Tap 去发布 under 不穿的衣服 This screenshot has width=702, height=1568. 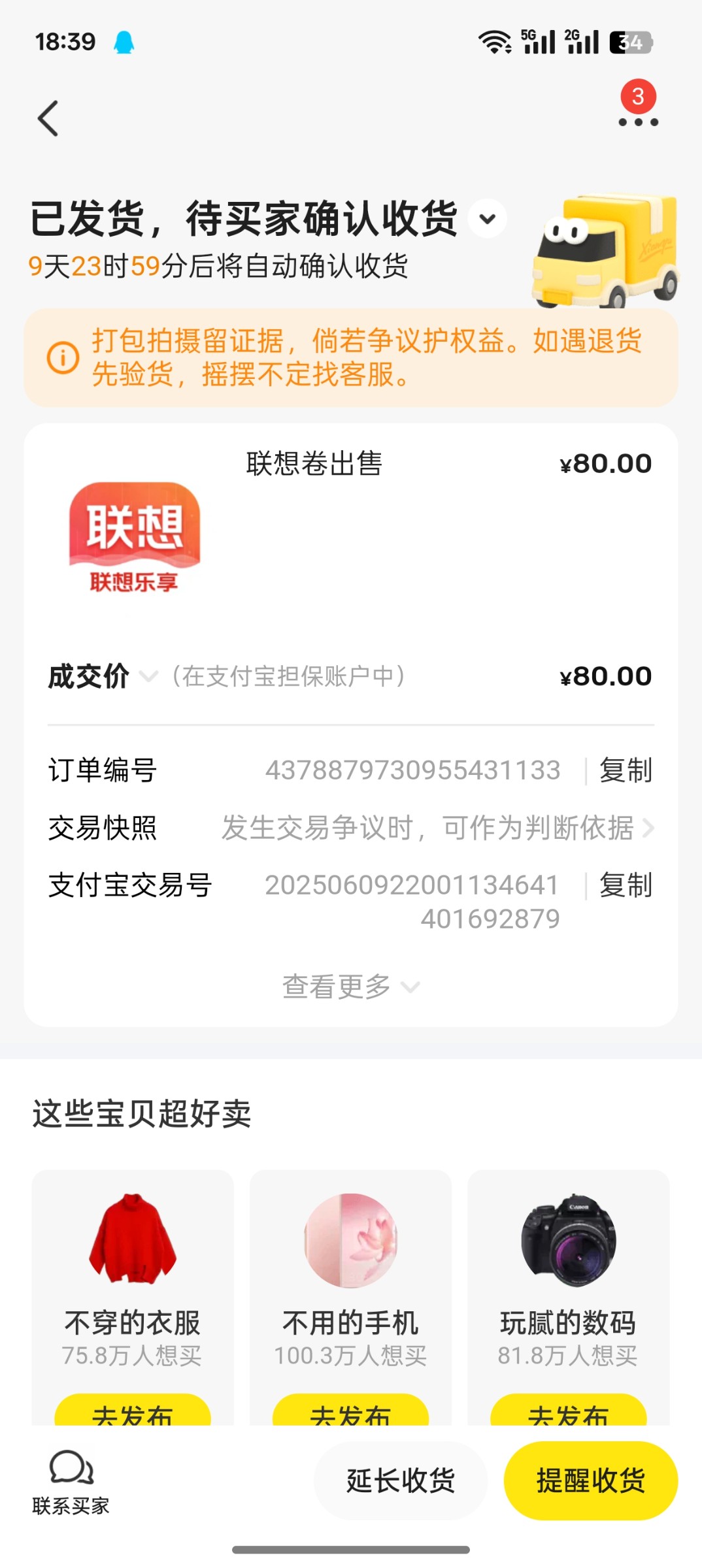click(133, 1411)
